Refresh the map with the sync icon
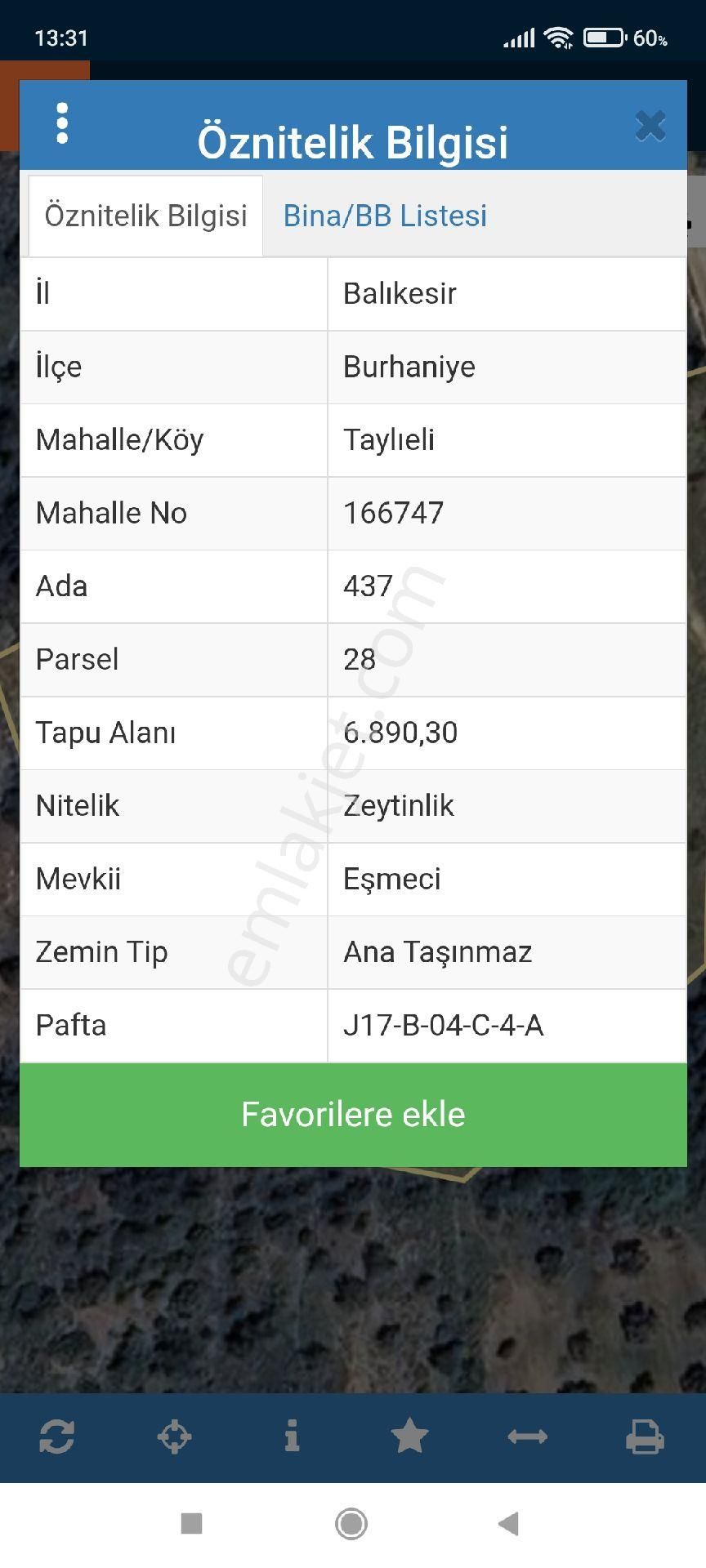 57,1437
